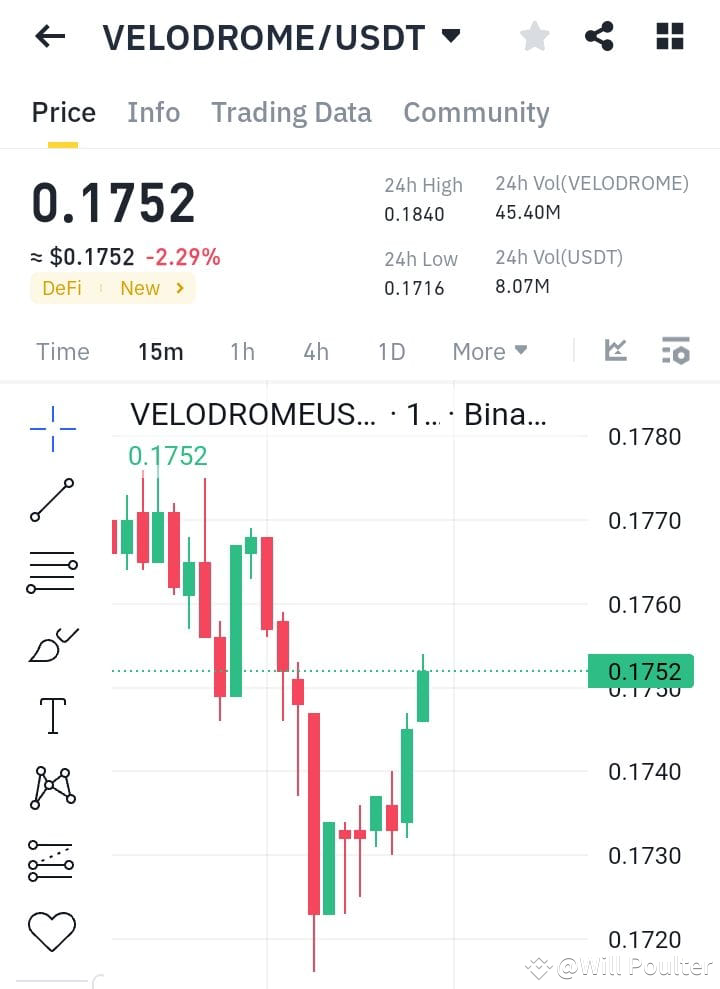Toggle favorite star for VELODROME/USDT

(535, 36)
